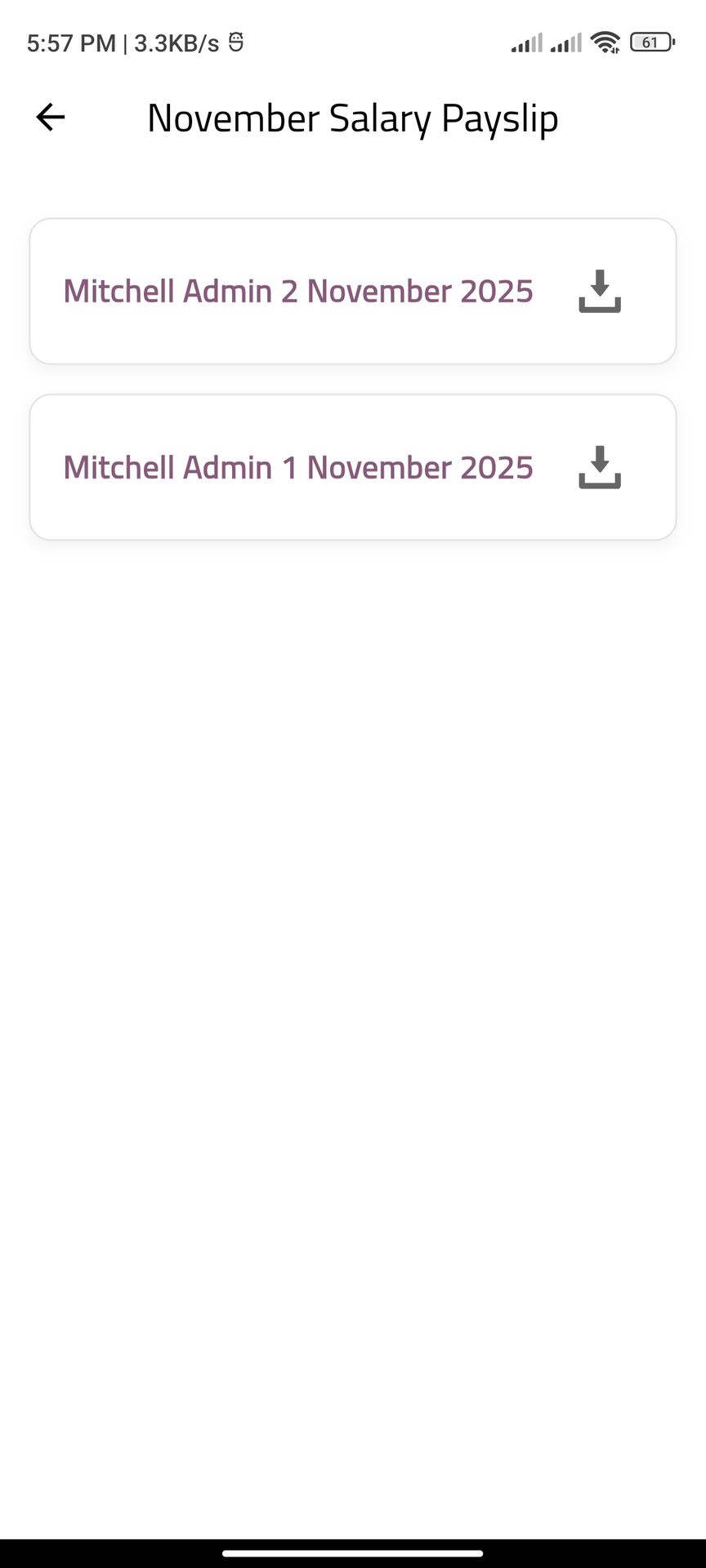Open the Mitchell Admin 2 November 2025 card
706x1568 pixels.
298,292
